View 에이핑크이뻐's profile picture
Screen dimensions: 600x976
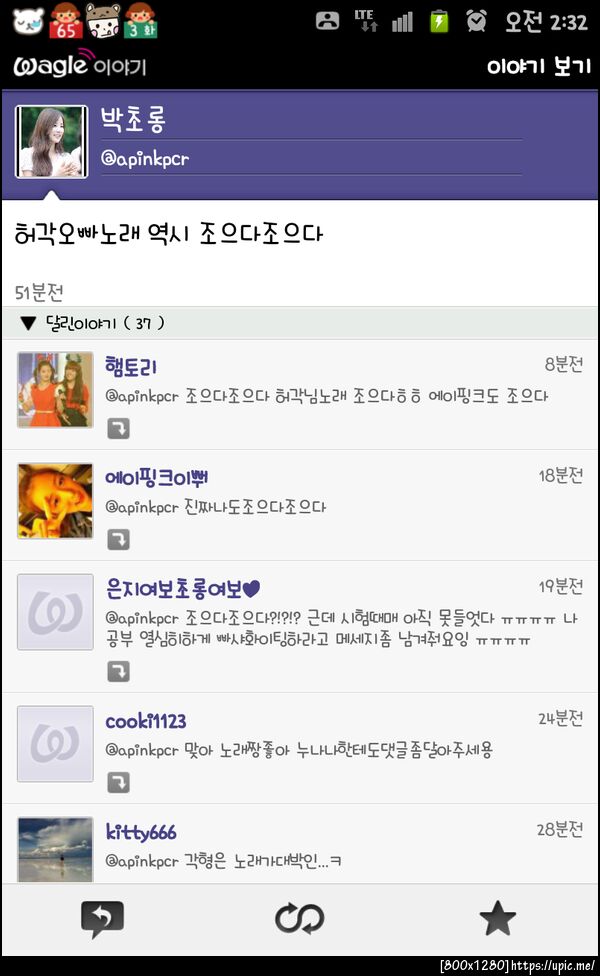(55, 501)
